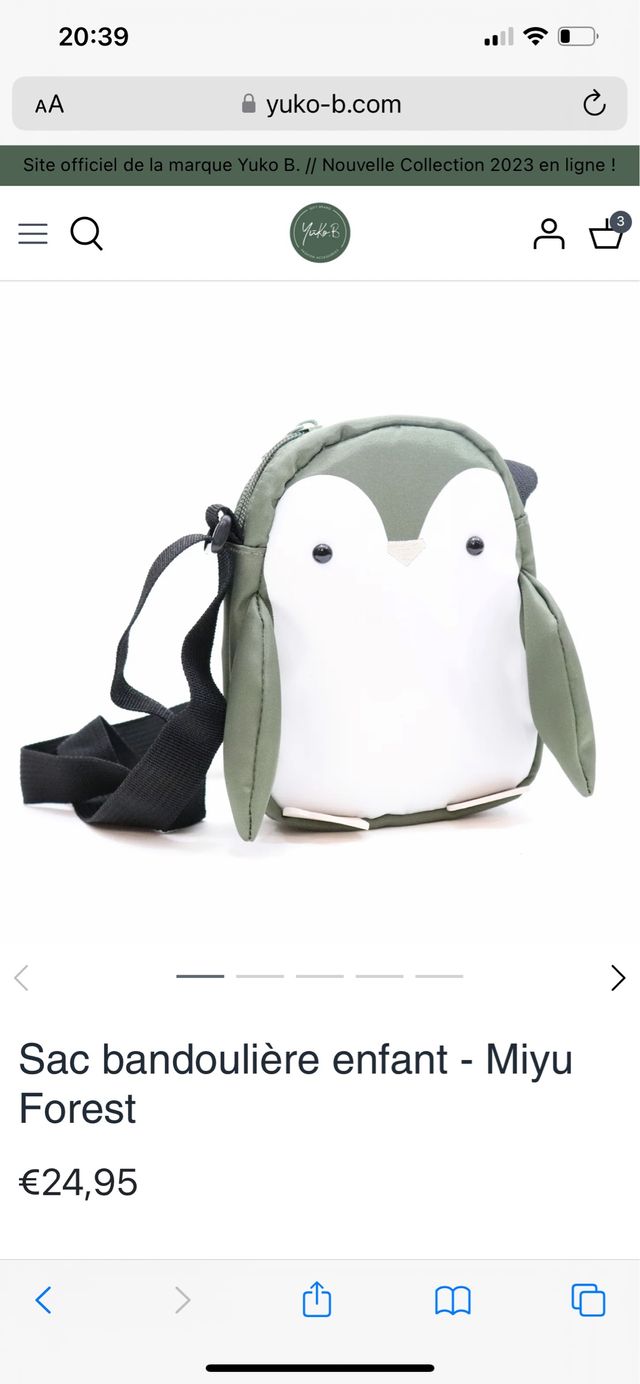Share this product page
The width and height of the screenshot is (640, 1384).
[x=316, y=1299]
